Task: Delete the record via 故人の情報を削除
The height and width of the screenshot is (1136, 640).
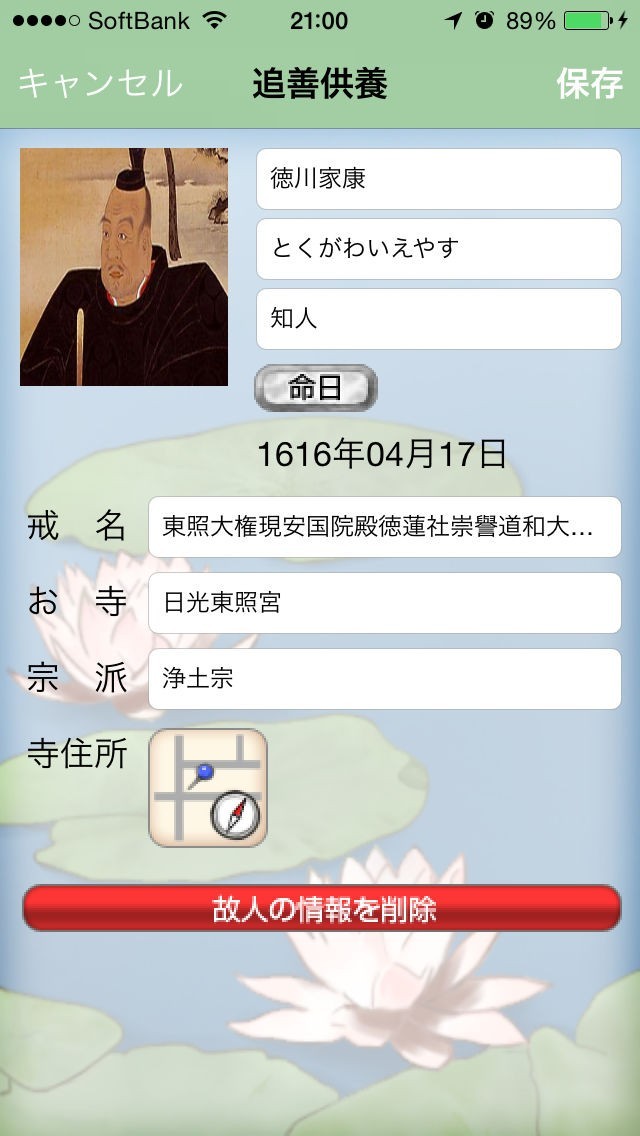Action: [322, 908]
